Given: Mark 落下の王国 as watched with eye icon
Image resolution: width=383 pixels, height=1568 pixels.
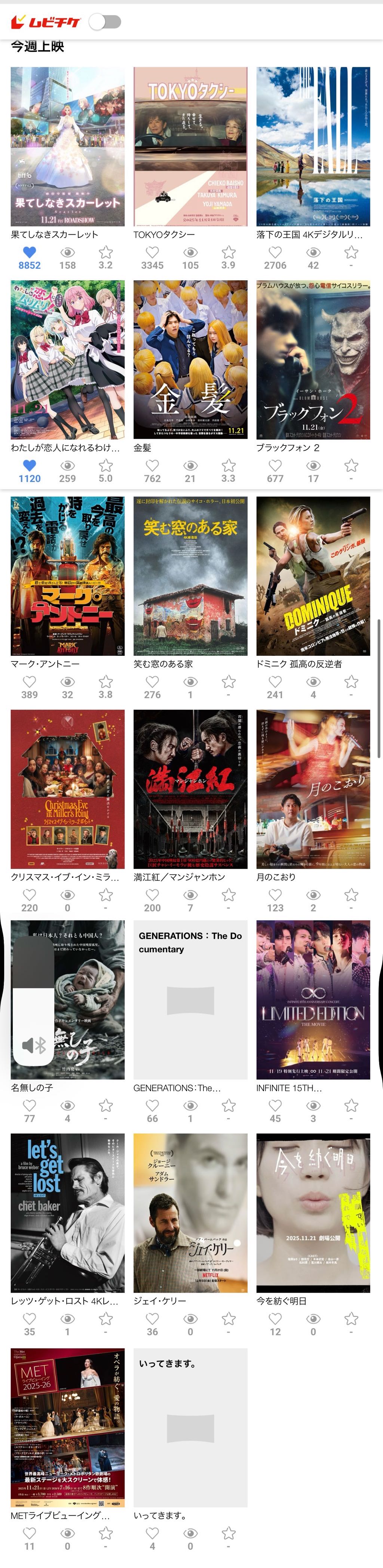Looking at the screenshot, I should click(x=313, y=252).
